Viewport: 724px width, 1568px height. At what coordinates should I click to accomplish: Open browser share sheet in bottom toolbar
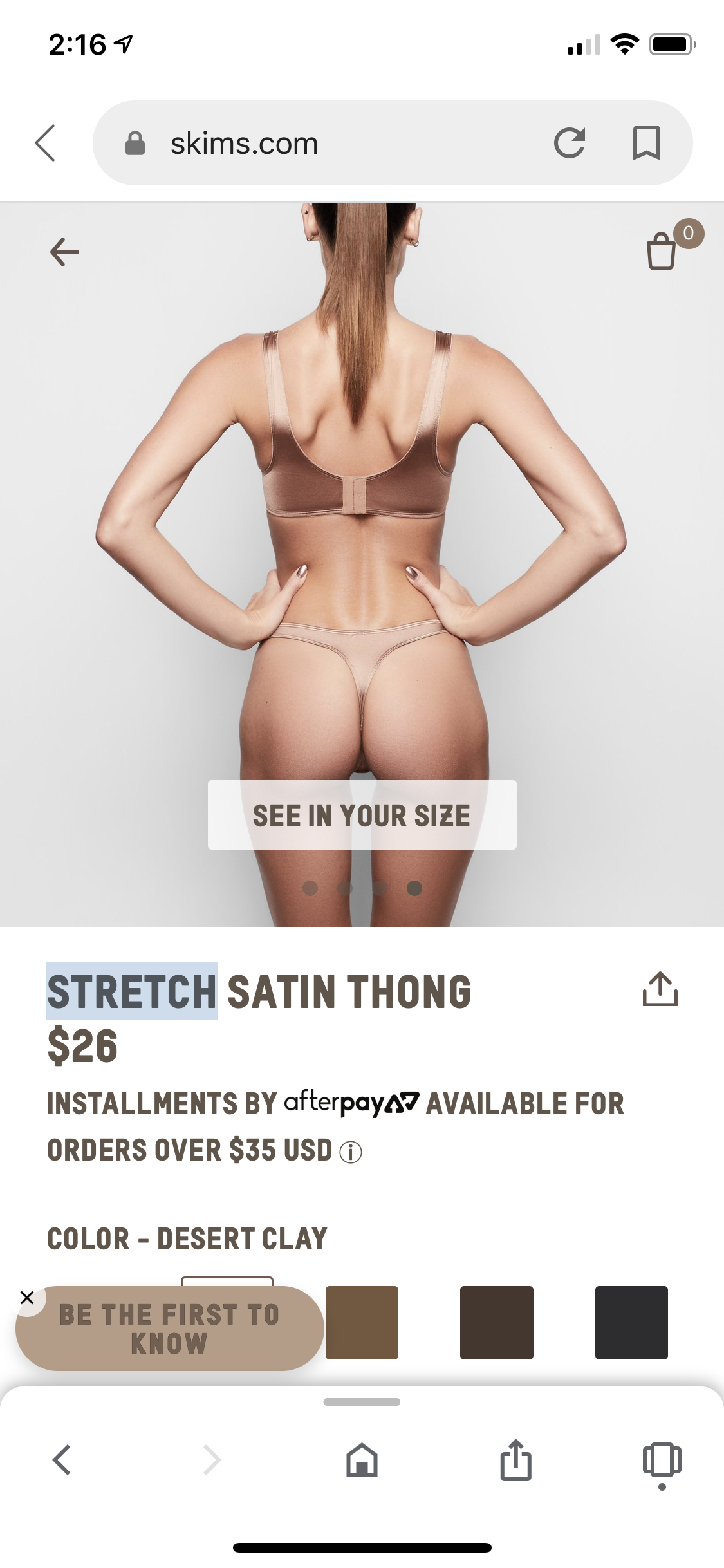click(516, 1460)
